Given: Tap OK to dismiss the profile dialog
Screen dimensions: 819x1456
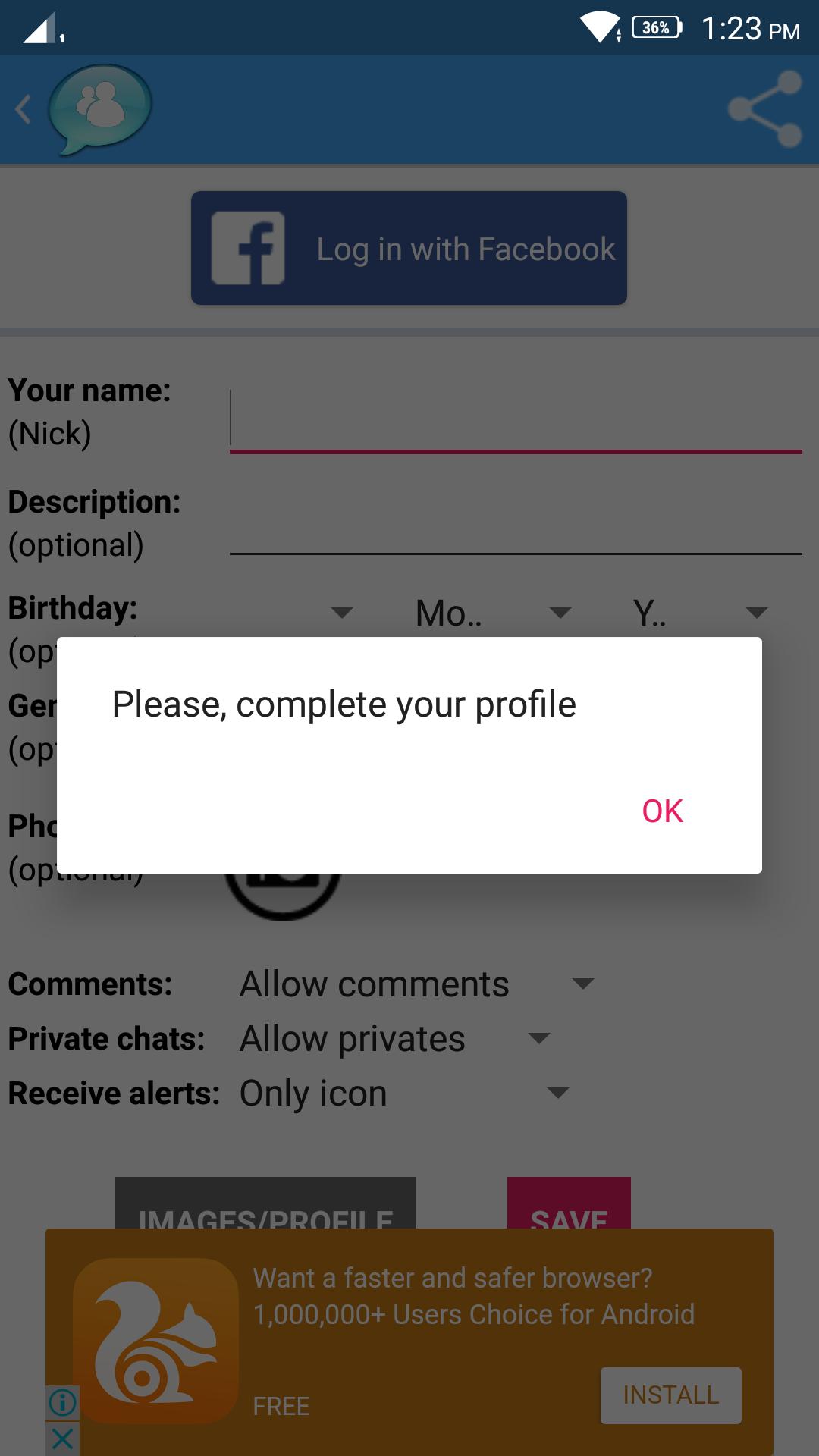Looking at the screenshot, I should [662, 811].
